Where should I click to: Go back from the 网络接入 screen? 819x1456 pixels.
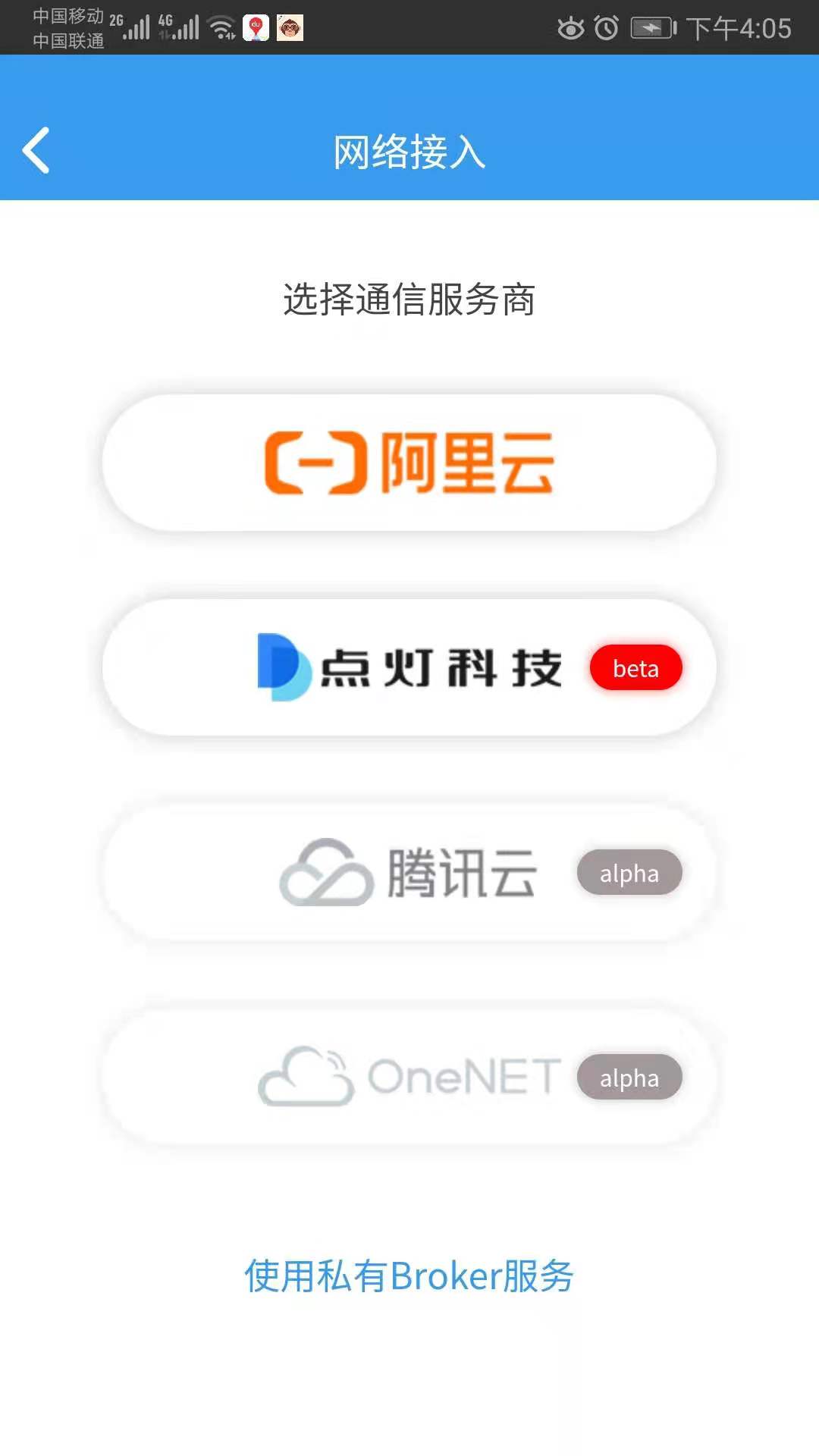(x=36, y=150)
